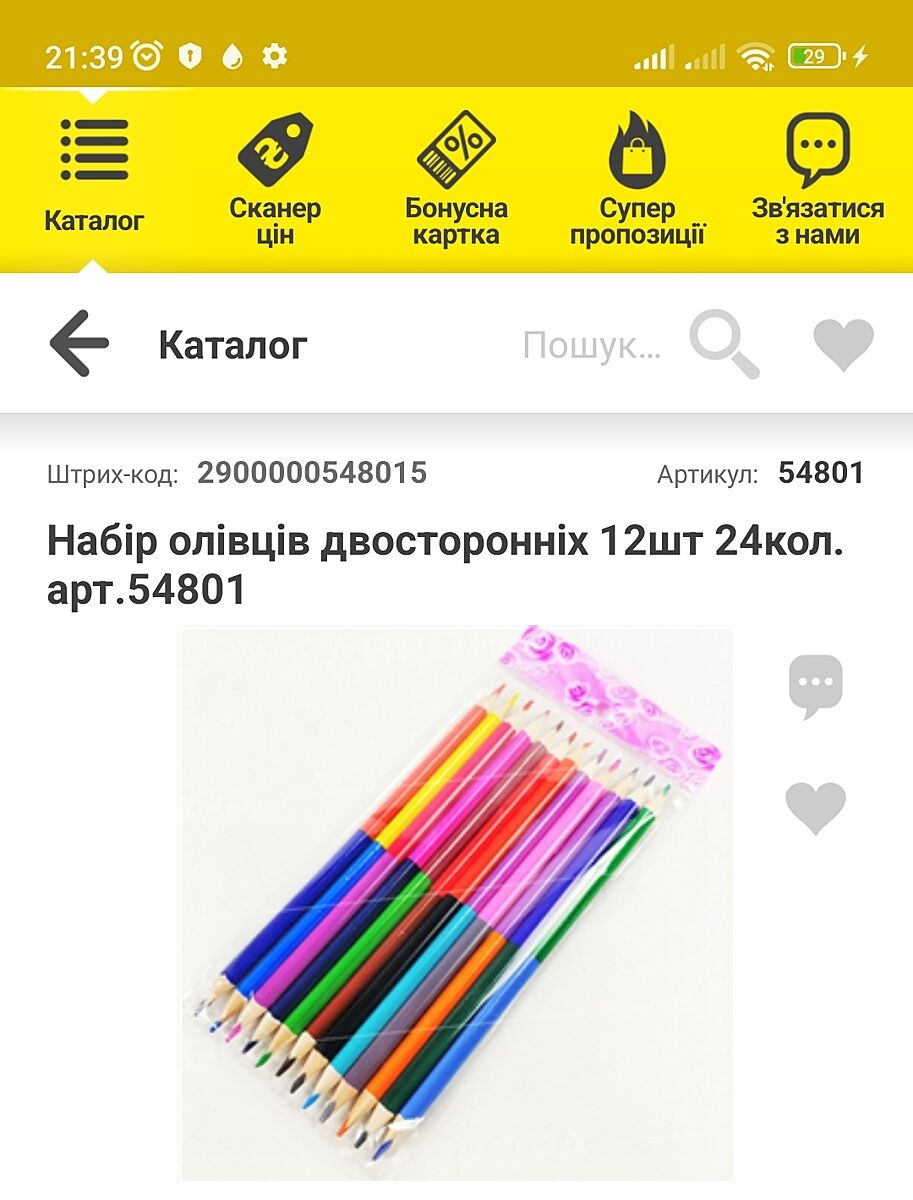Go to Супер пропозиції tab
913x1200 pixels.
click(637, 180)
